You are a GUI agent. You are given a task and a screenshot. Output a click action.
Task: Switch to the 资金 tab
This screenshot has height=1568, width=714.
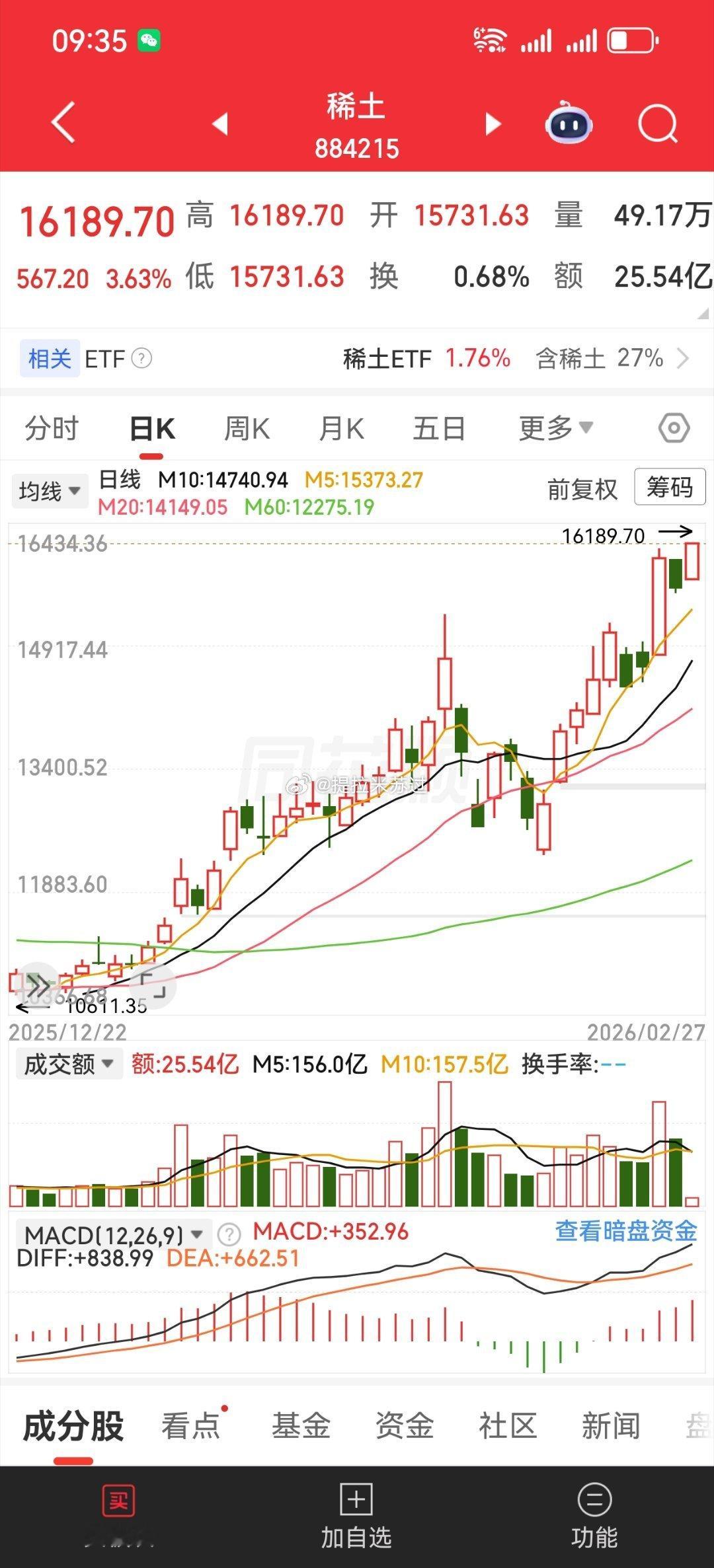[404, 1425]
